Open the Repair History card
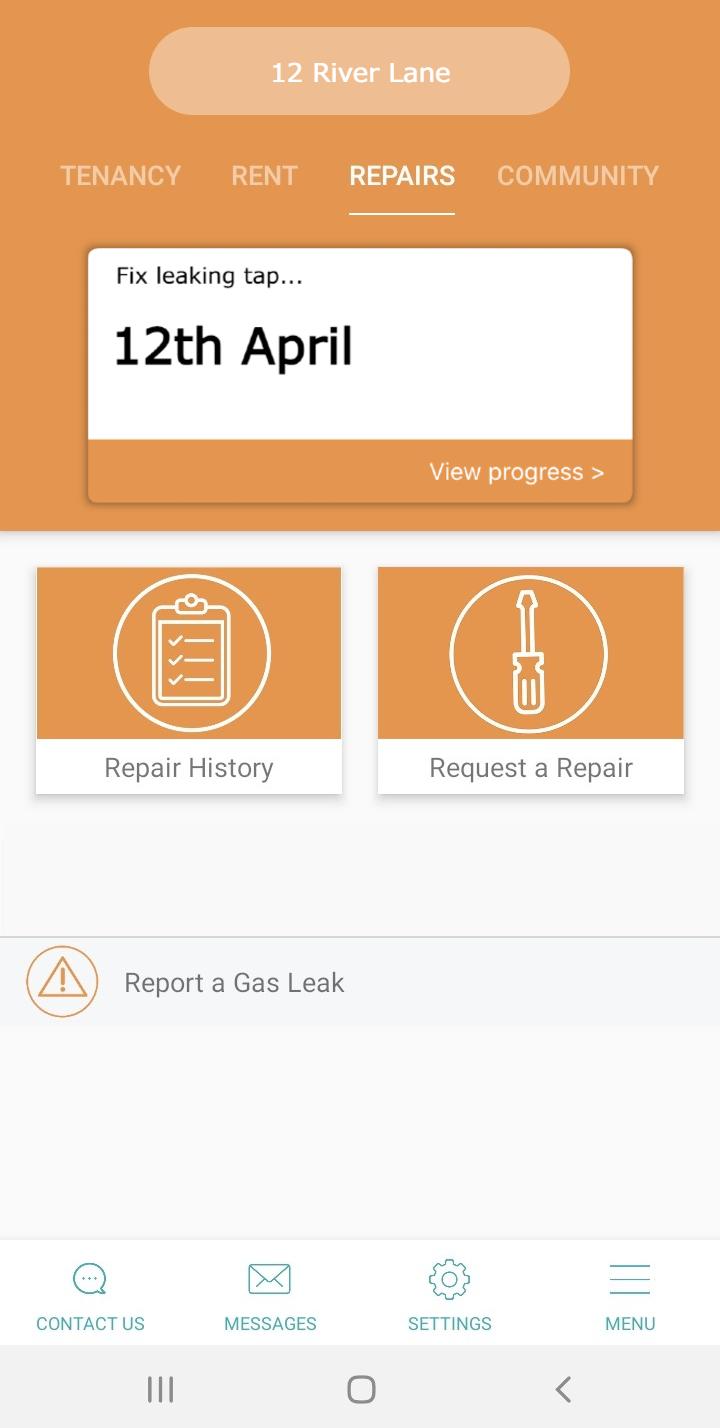720x1428 pixels. pos(189,680)
